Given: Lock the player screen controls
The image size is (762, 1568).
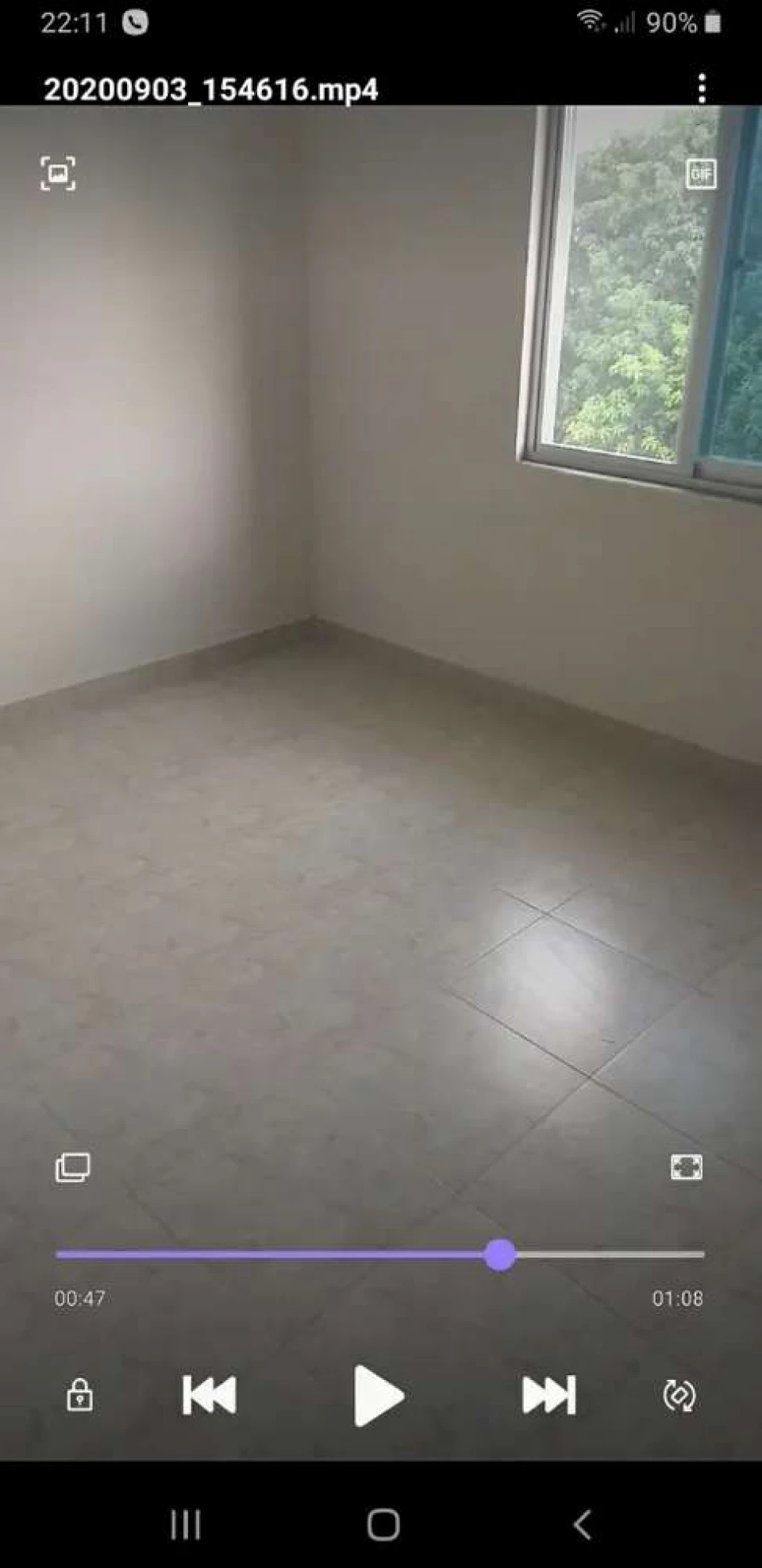Looking at the screenshot, I should [x=79, y=1395].
